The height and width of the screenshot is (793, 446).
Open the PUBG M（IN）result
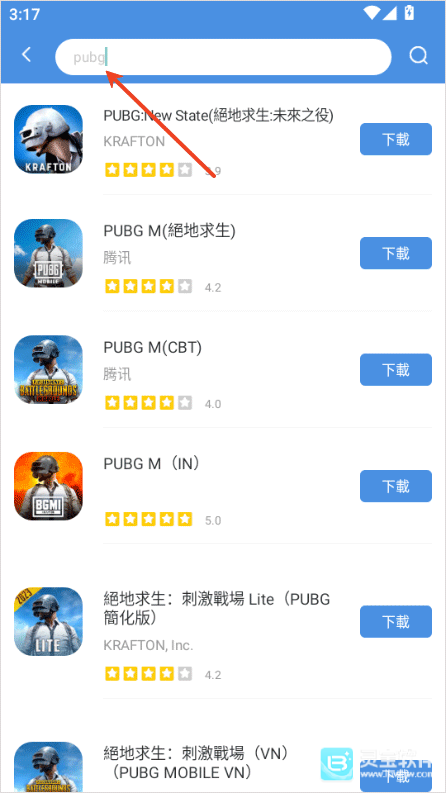pos(223,487)
